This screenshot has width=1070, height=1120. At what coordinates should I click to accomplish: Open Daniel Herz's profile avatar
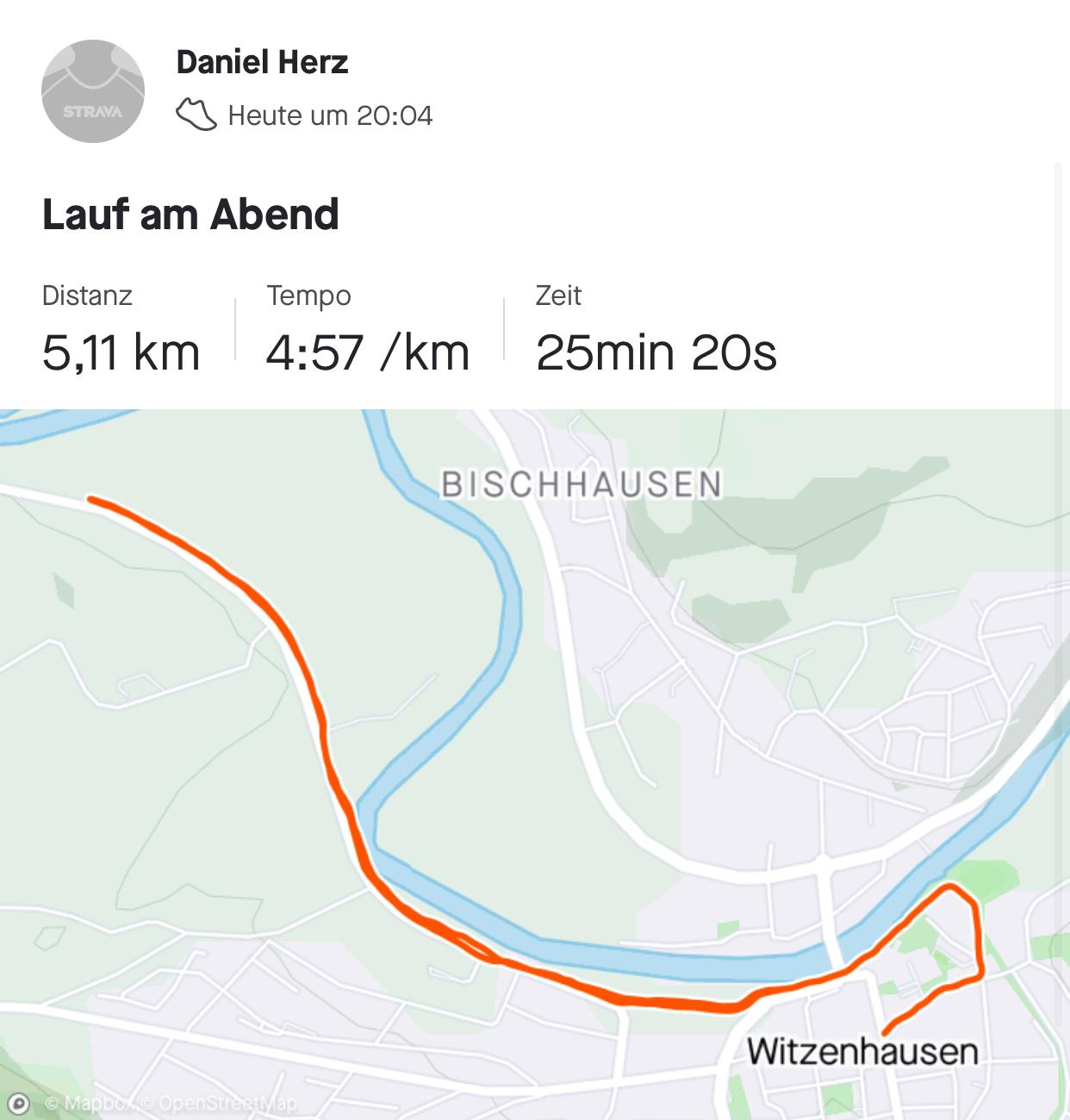[x=93, y=90]
